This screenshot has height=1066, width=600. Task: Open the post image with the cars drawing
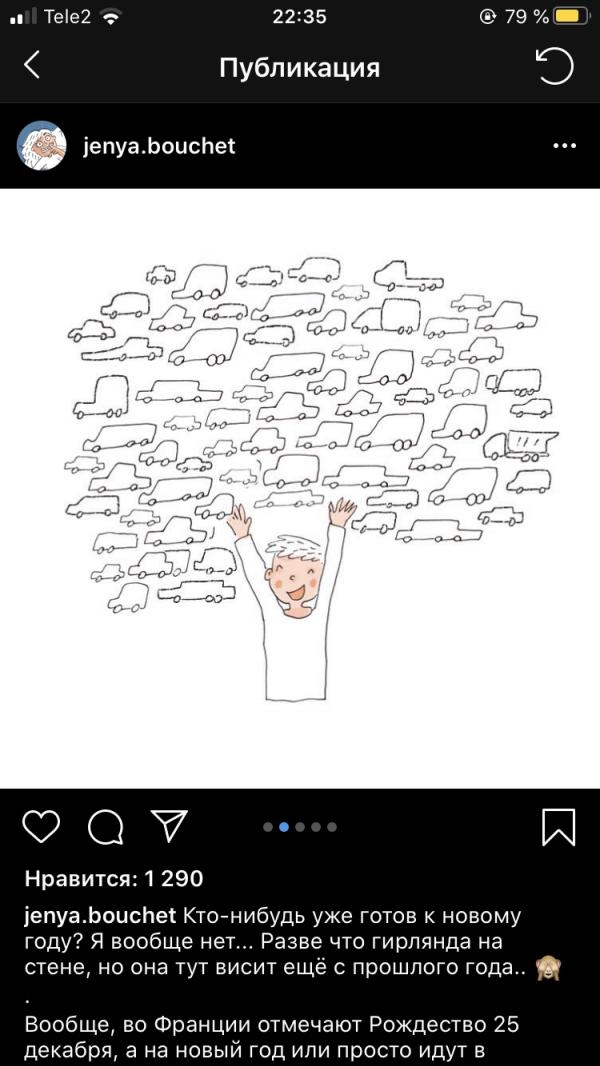click(x=300, y=487)
